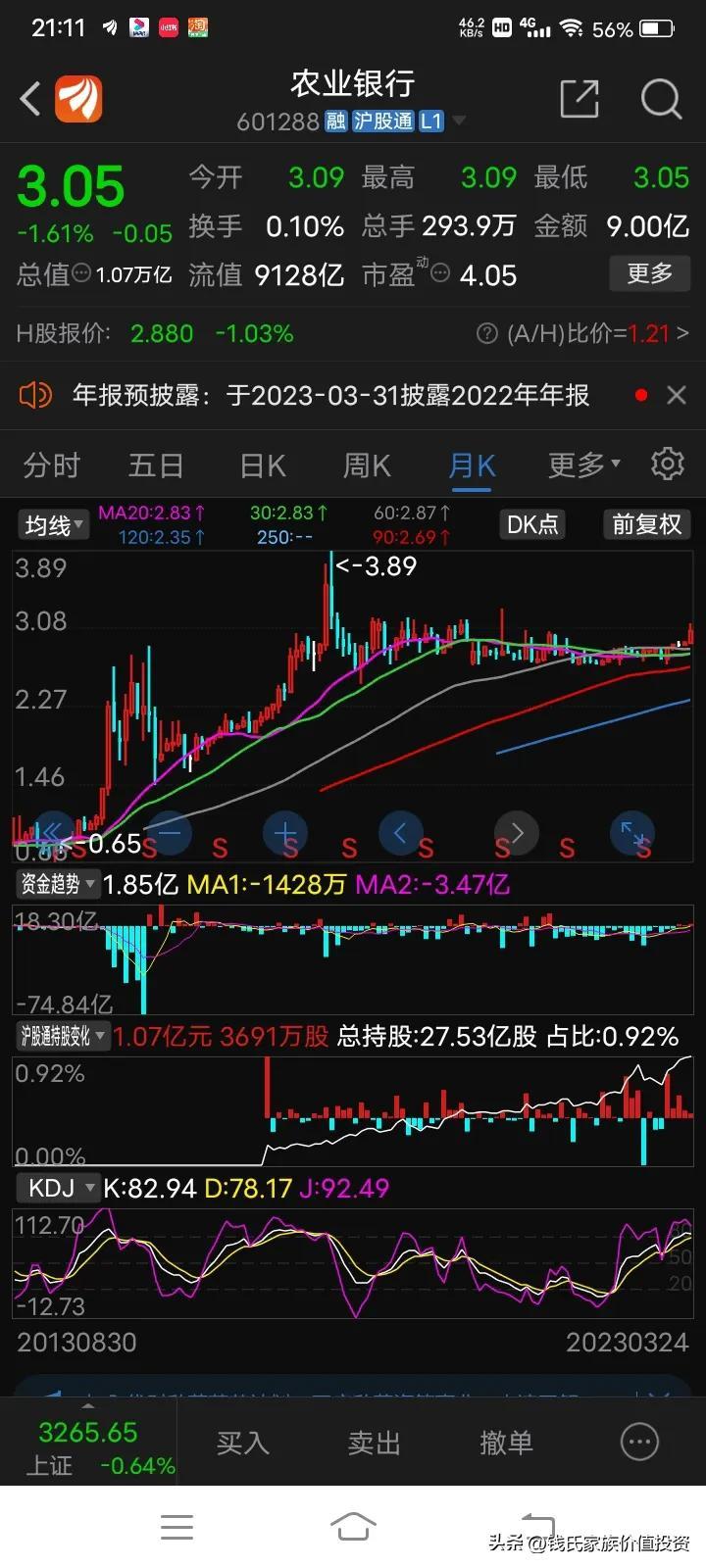The image size is (706, 1568).
Task: Share this stock page
Action: (579, 99)
